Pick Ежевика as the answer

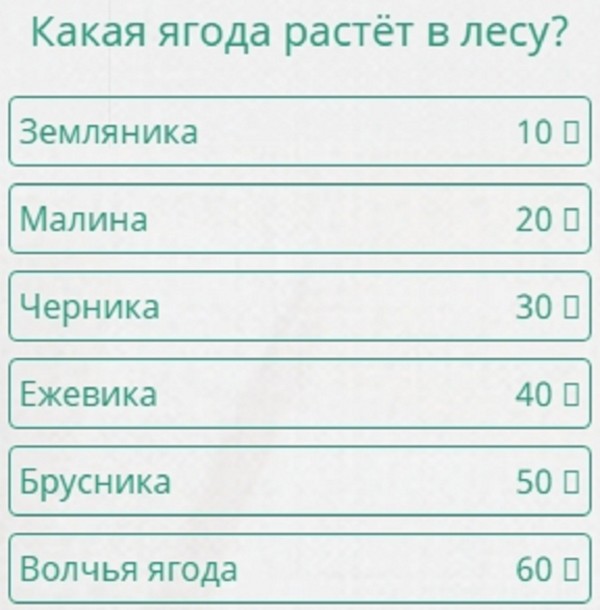click(300, 394)
